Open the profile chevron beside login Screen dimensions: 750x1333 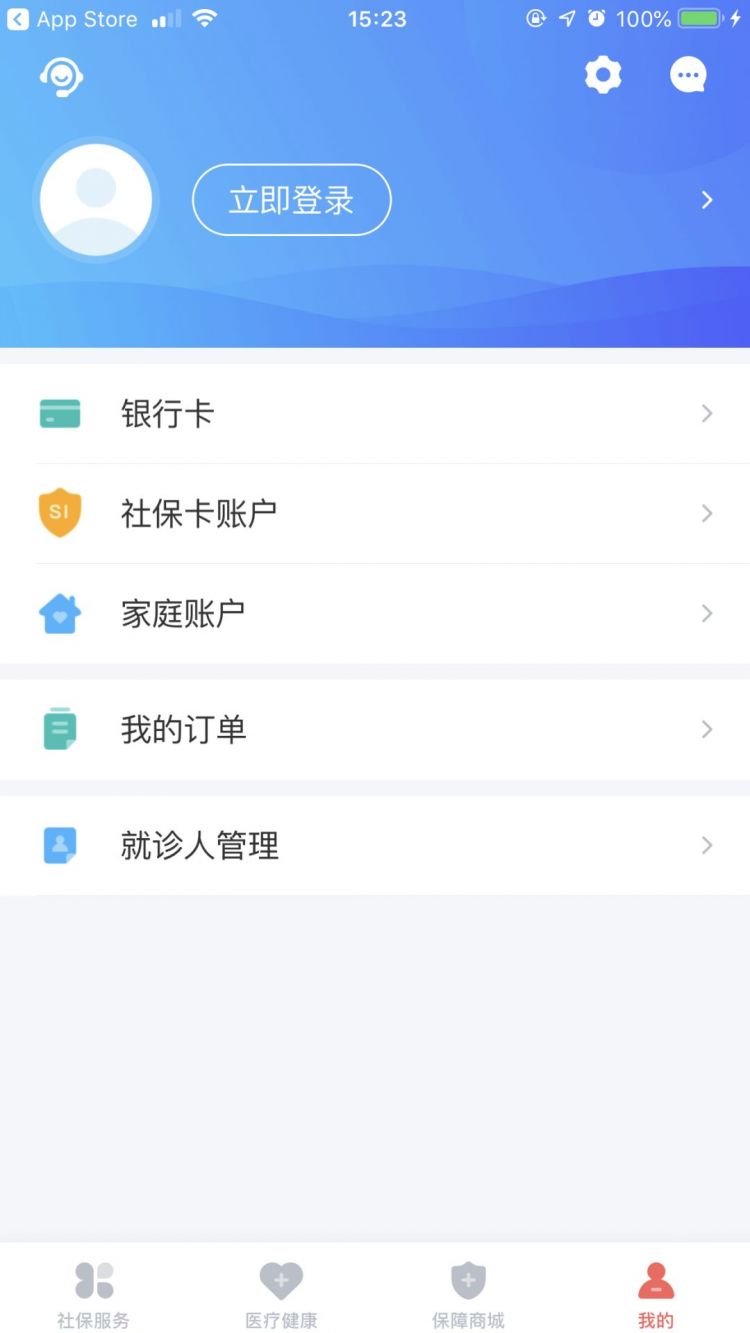click(707, 200)
